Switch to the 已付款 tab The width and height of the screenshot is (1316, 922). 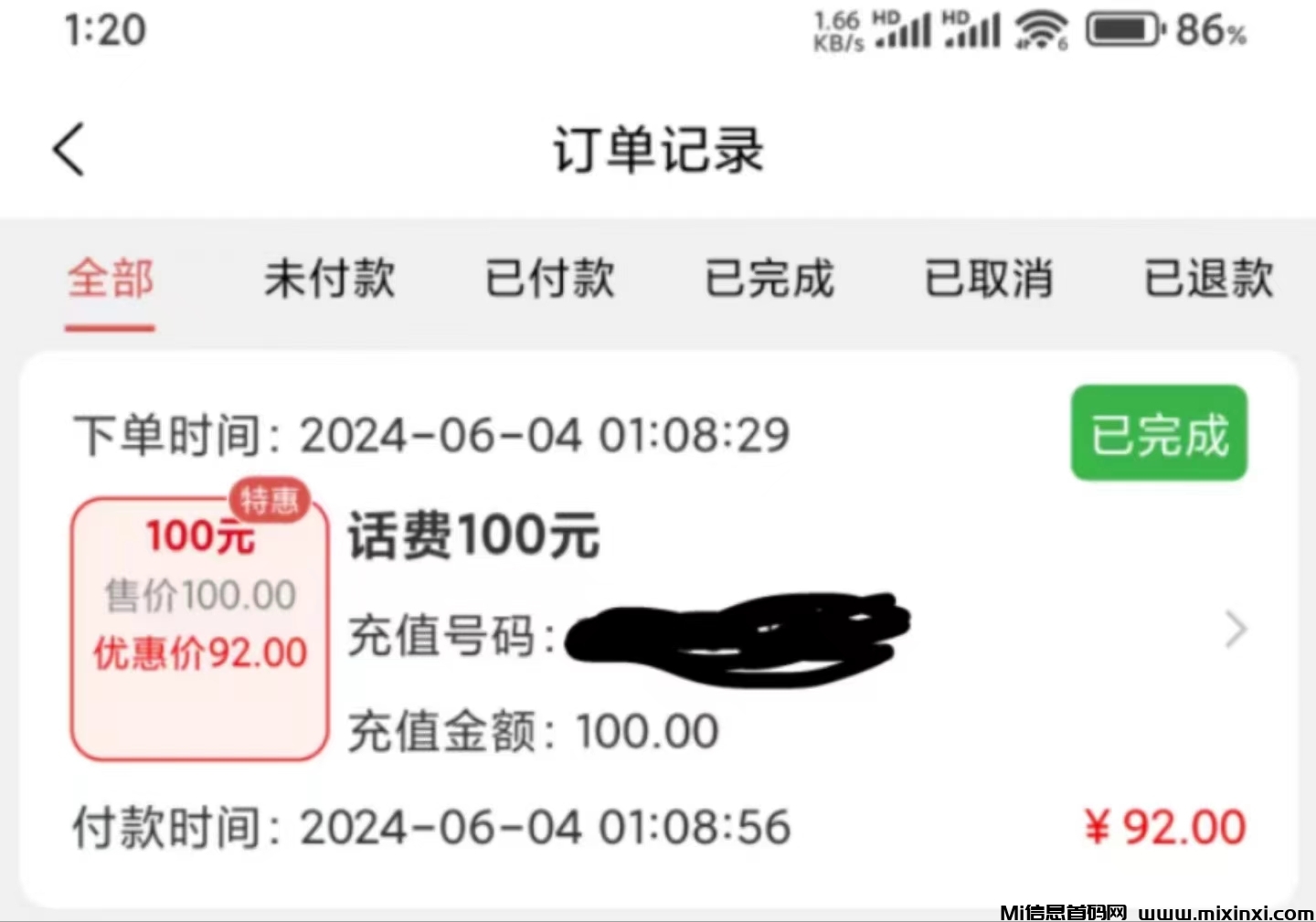pyautogui.click(x=550, y=279)
